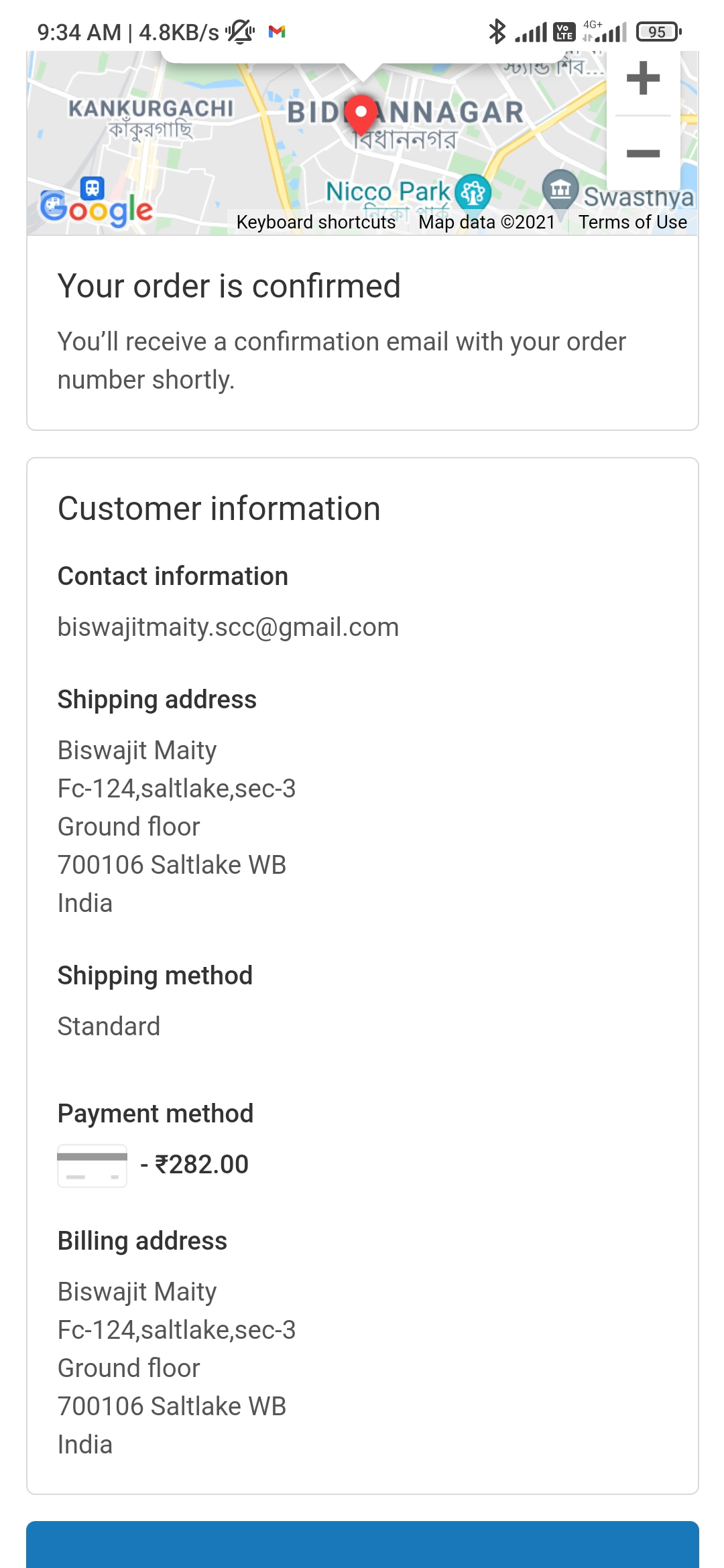The width and height of the screenshot is (724, 1568).
Task: Open the map's Keyboard shortcuts
Action: click(316, 222)
